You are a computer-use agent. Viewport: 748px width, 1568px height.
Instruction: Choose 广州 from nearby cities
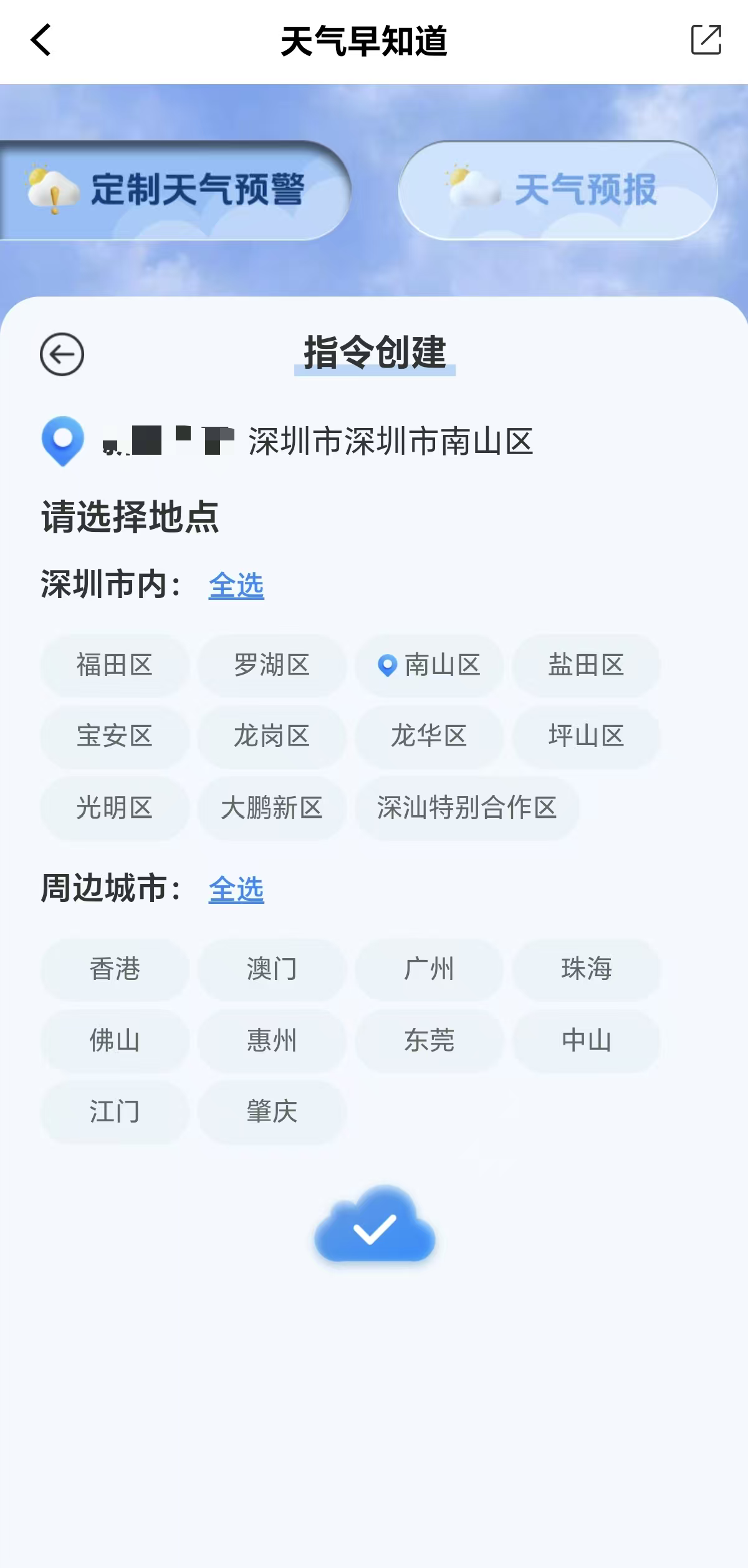point(429,969)
